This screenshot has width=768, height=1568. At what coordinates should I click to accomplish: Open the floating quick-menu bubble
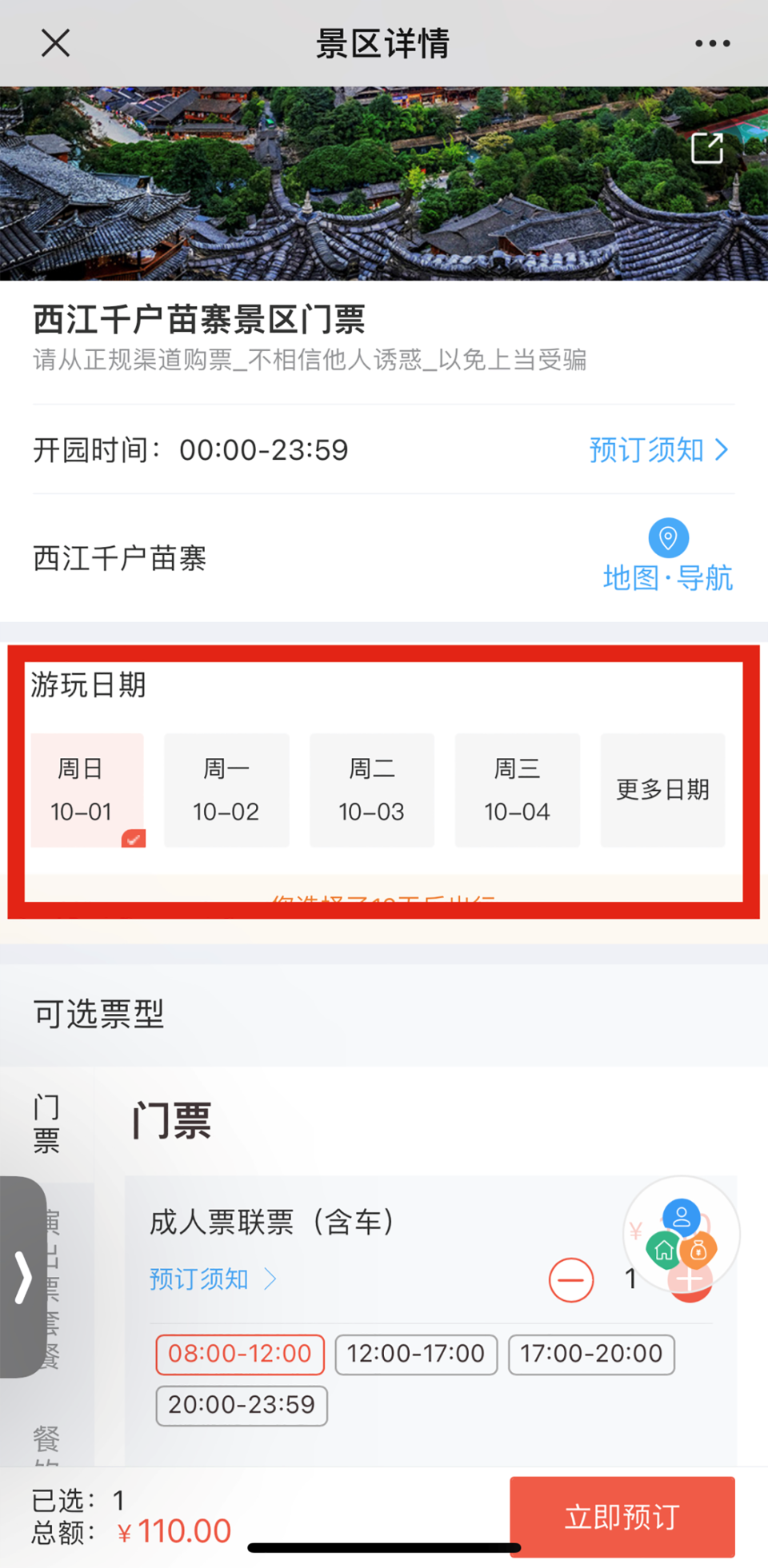pos(681,1234)
